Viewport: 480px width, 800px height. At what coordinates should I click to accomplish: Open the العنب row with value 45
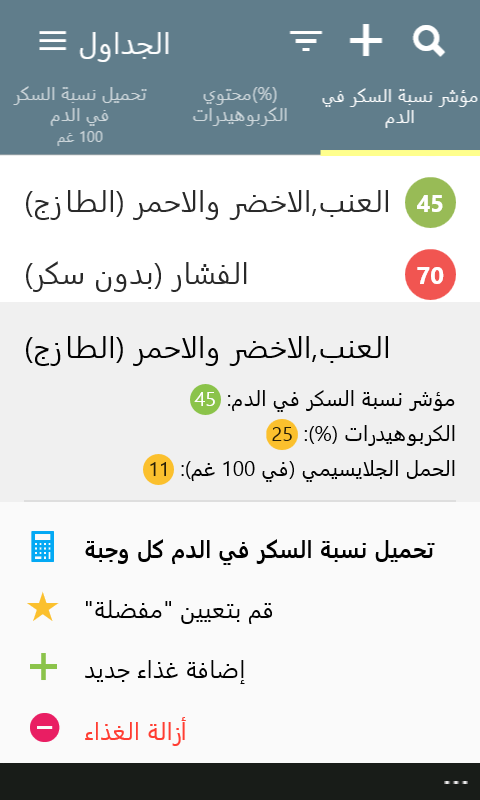(240, 203)
